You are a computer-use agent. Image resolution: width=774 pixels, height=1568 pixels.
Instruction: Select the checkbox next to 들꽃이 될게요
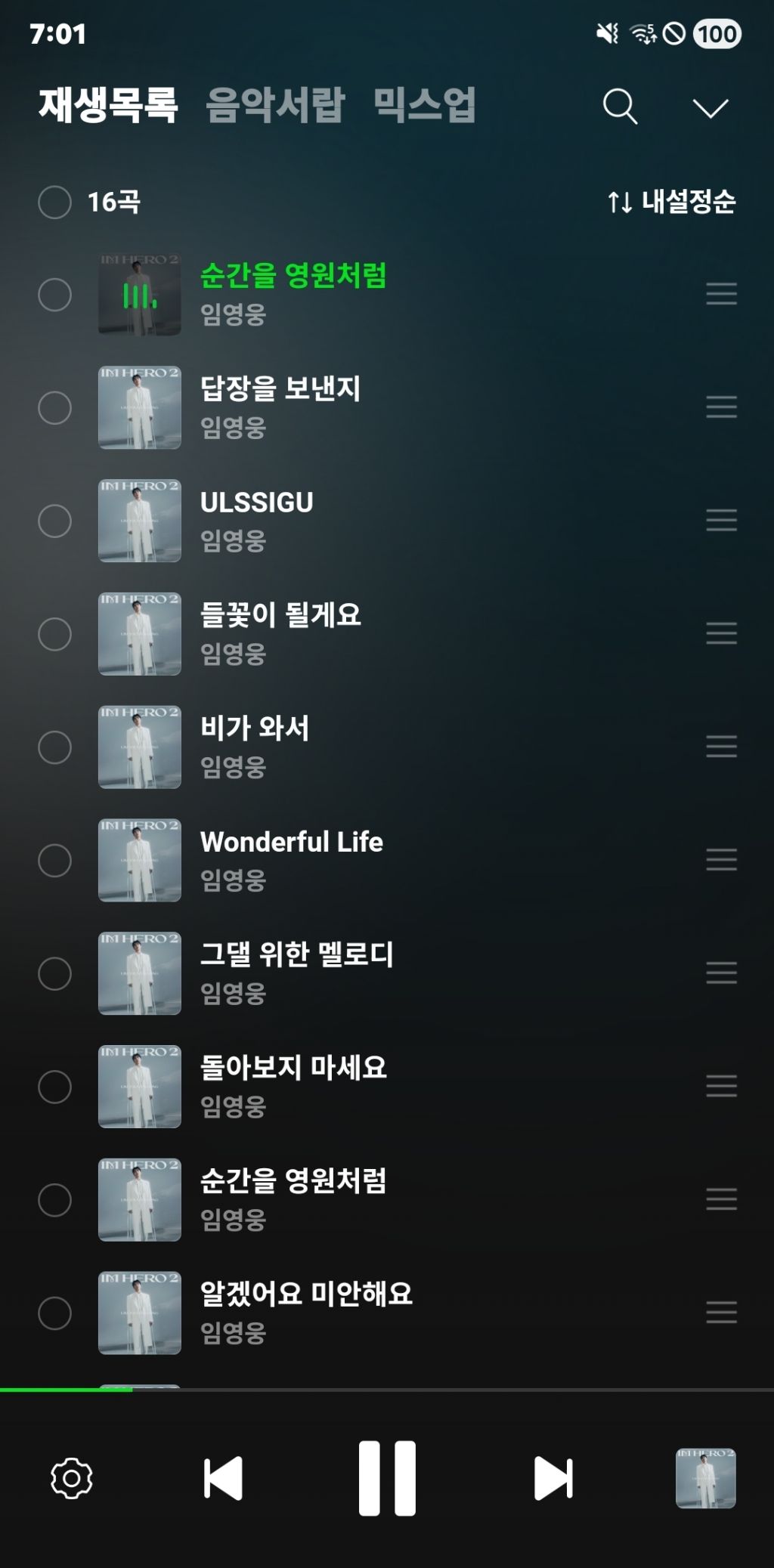click(x=54, y=634)
